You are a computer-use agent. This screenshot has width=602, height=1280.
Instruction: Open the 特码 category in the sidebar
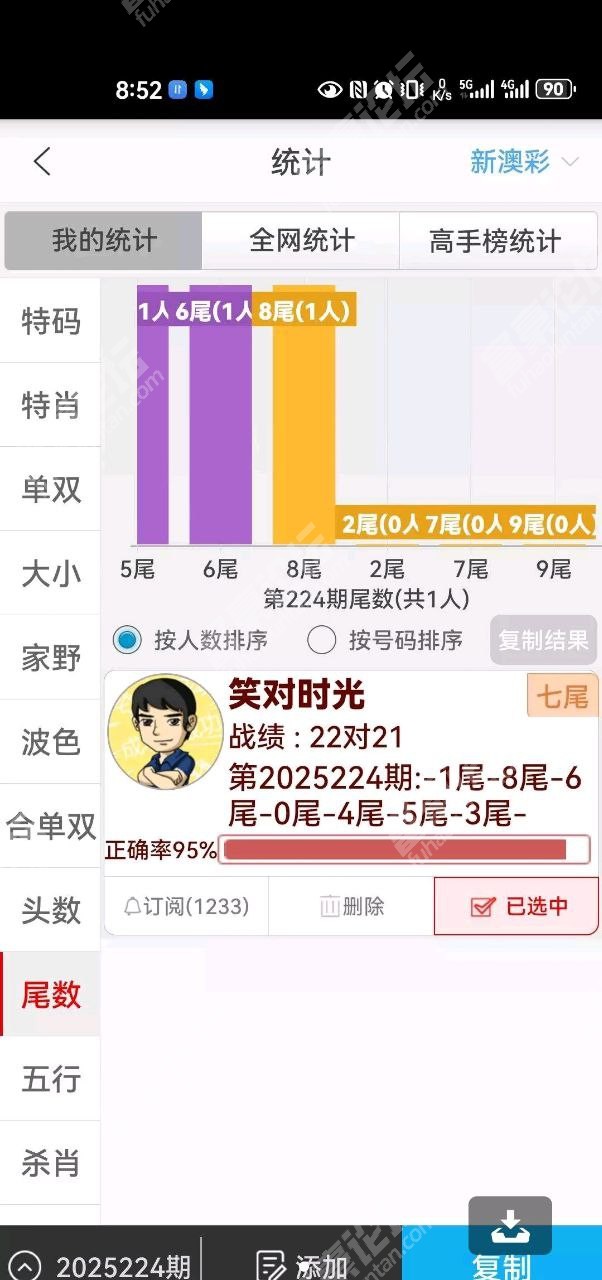50,322
